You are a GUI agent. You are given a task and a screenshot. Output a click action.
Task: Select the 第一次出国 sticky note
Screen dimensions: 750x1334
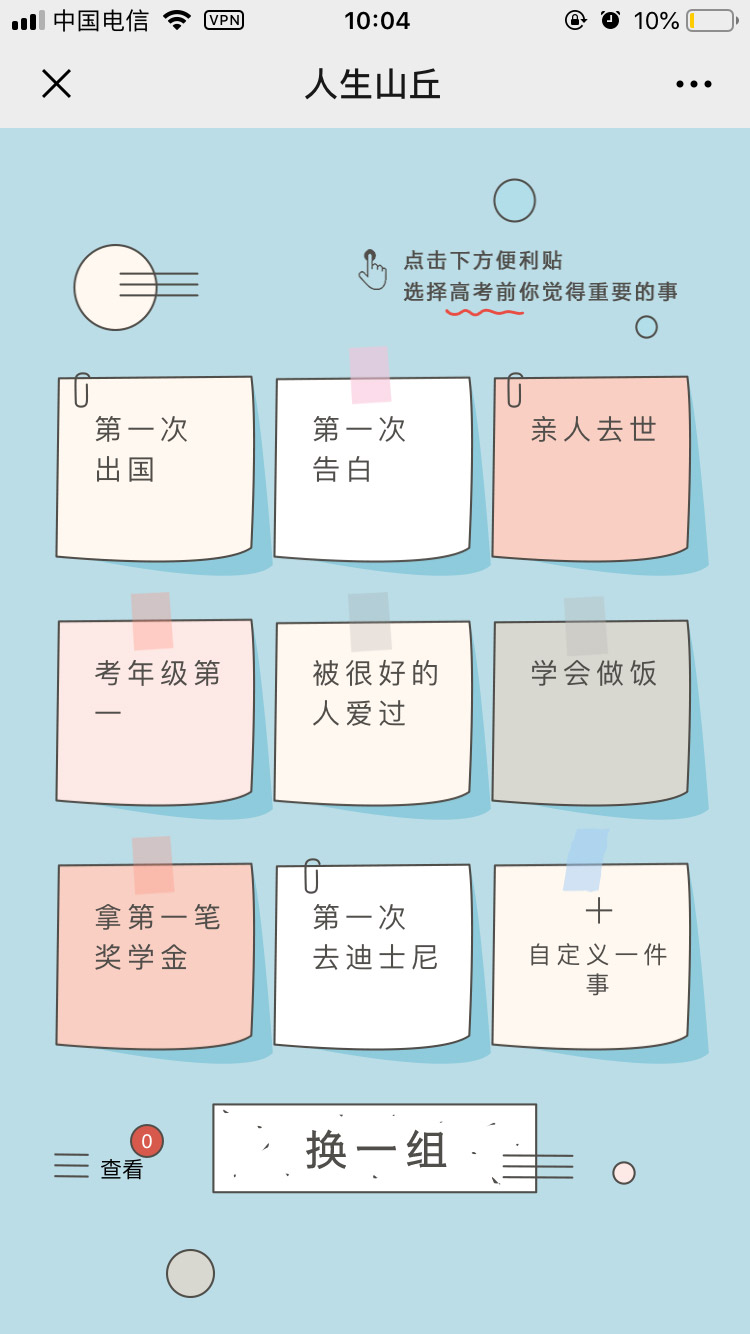tap(155, 468)
